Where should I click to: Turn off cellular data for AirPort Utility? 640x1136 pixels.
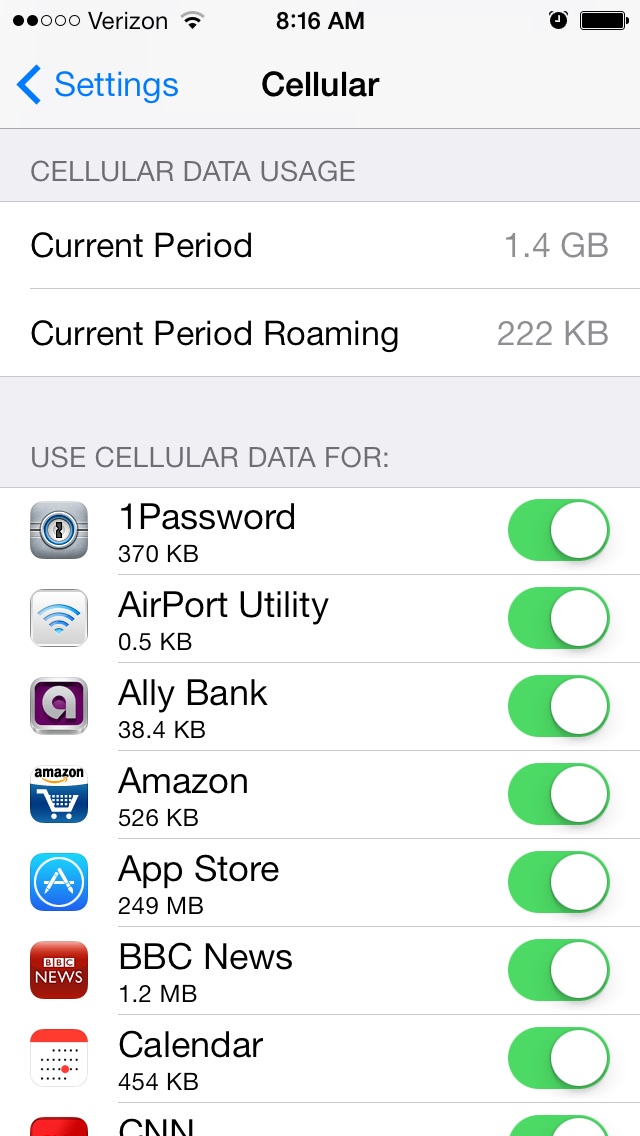click(559, 618)
